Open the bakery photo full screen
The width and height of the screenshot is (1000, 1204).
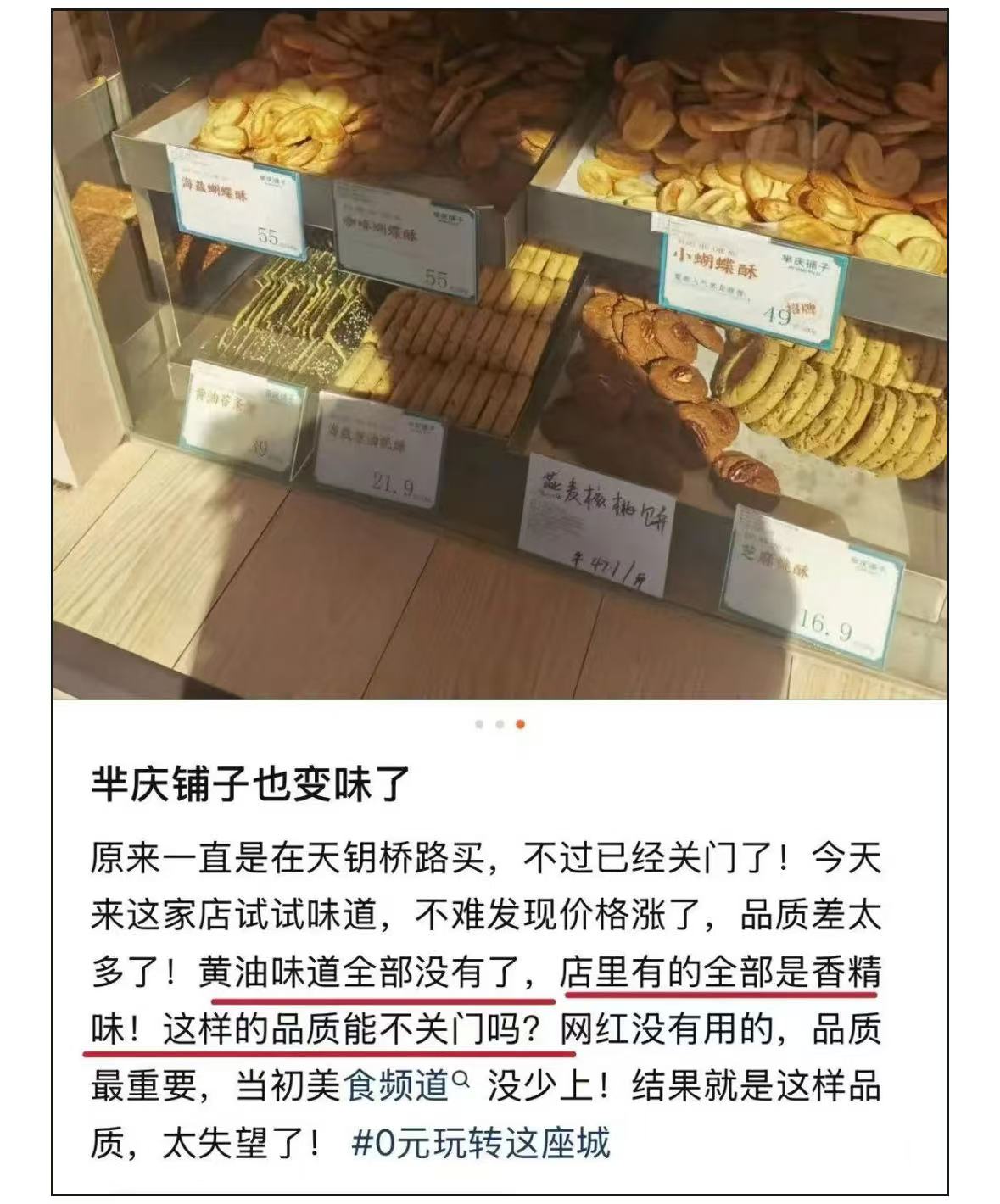[x=500, y=356]
